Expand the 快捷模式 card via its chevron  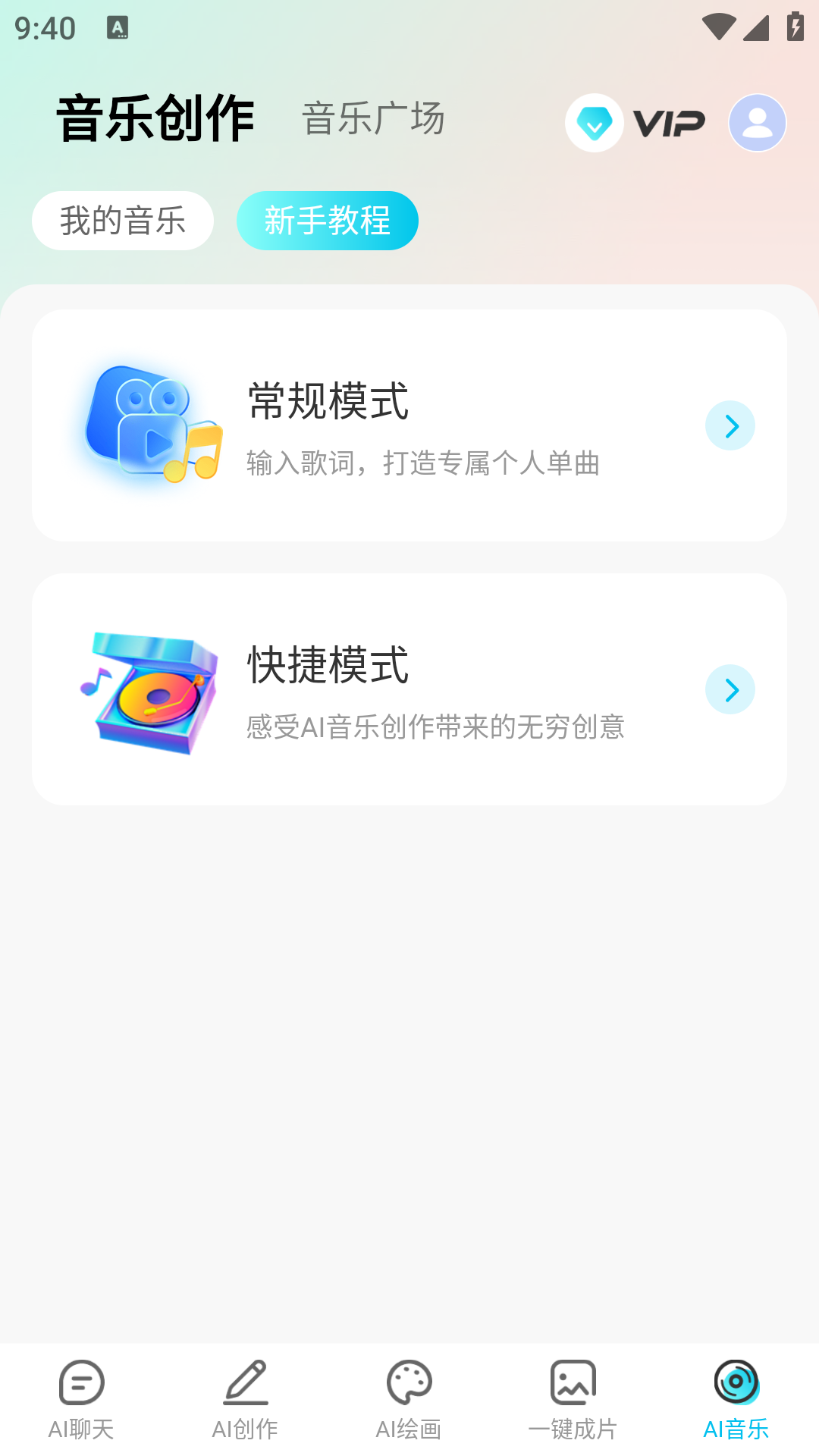point(730,689)
